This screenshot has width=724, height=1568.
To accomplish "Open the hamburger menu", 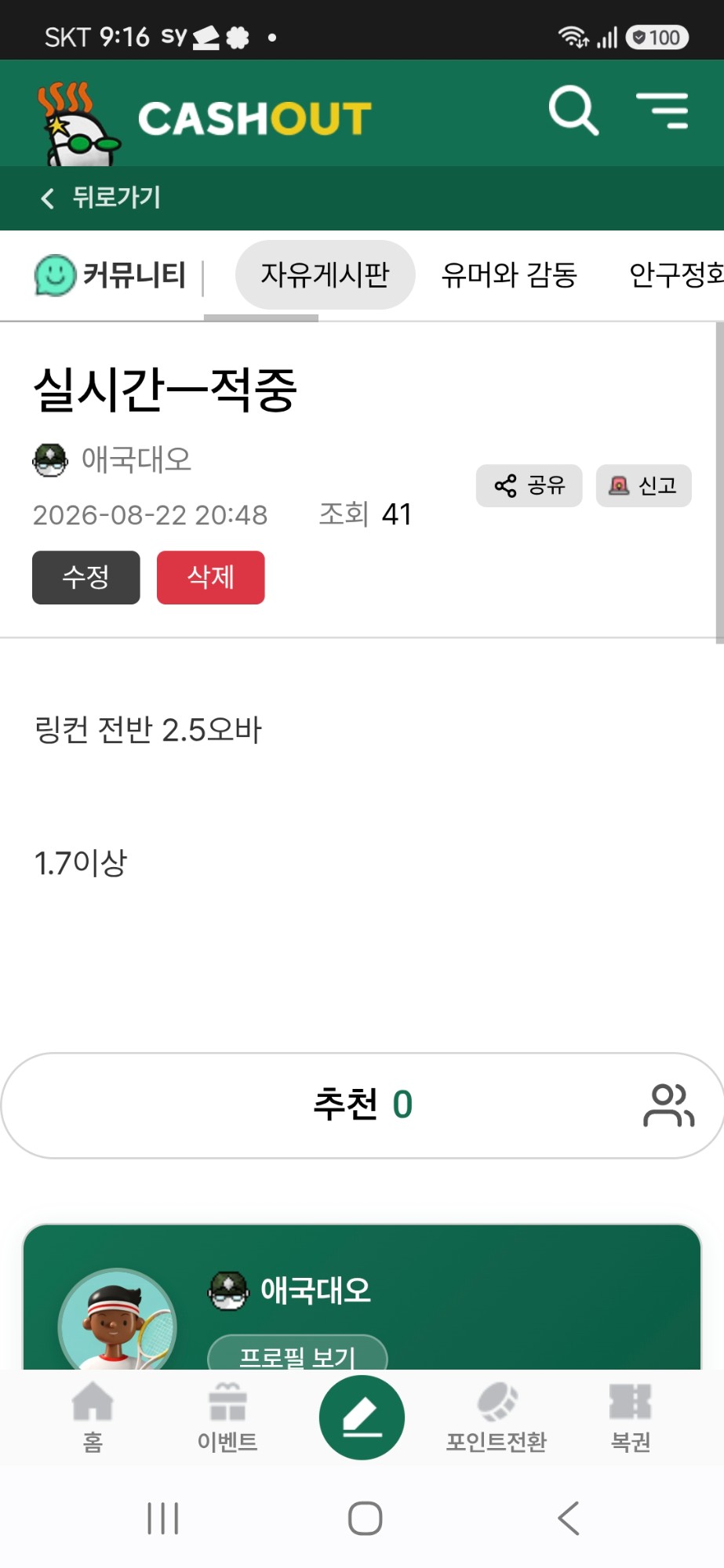I will (x=662, y=111).
